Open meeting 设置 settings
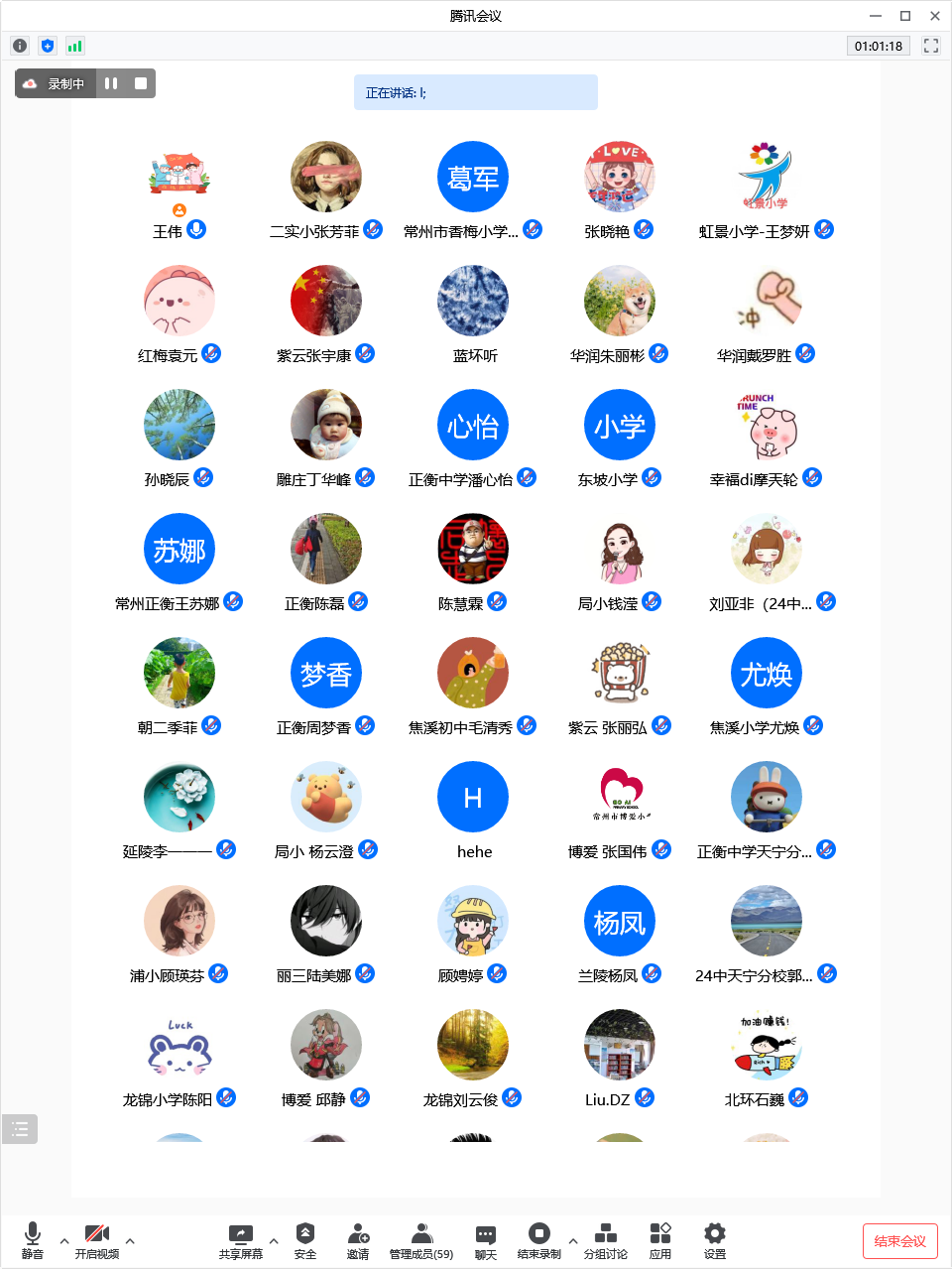Screen dimensions: 952x1269 (715, 1240)
